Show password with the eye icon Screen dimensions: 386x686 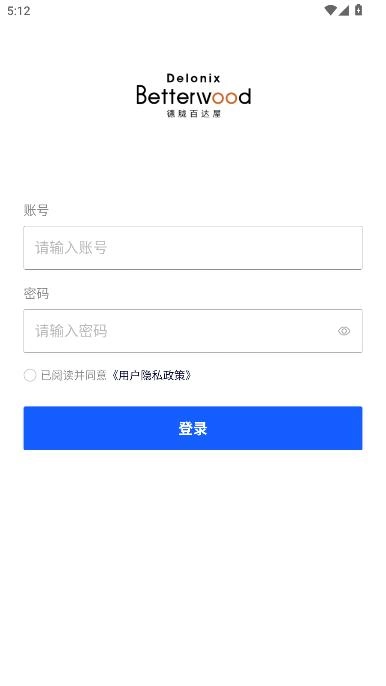point(344,331)
